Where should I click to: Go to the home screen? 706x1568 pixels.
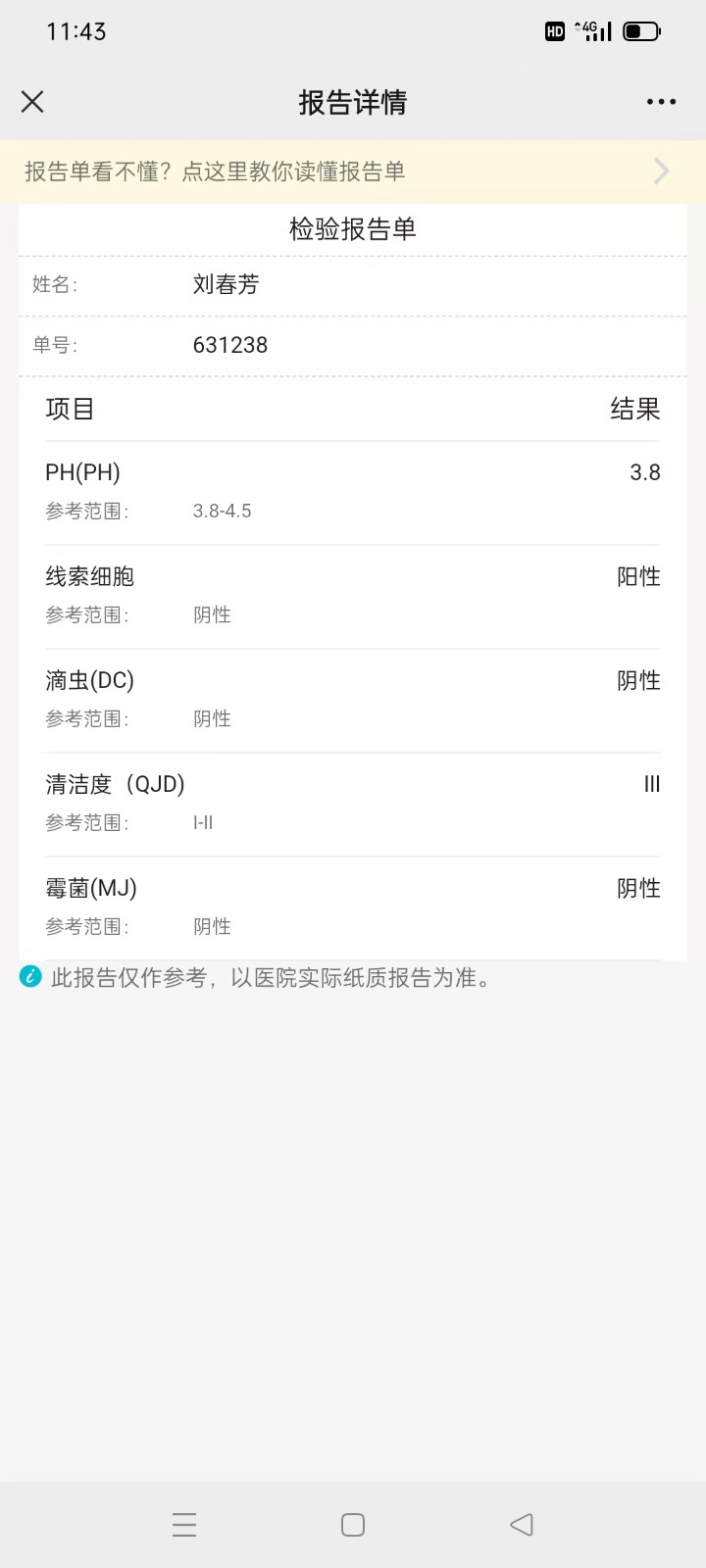point(353,1524)
